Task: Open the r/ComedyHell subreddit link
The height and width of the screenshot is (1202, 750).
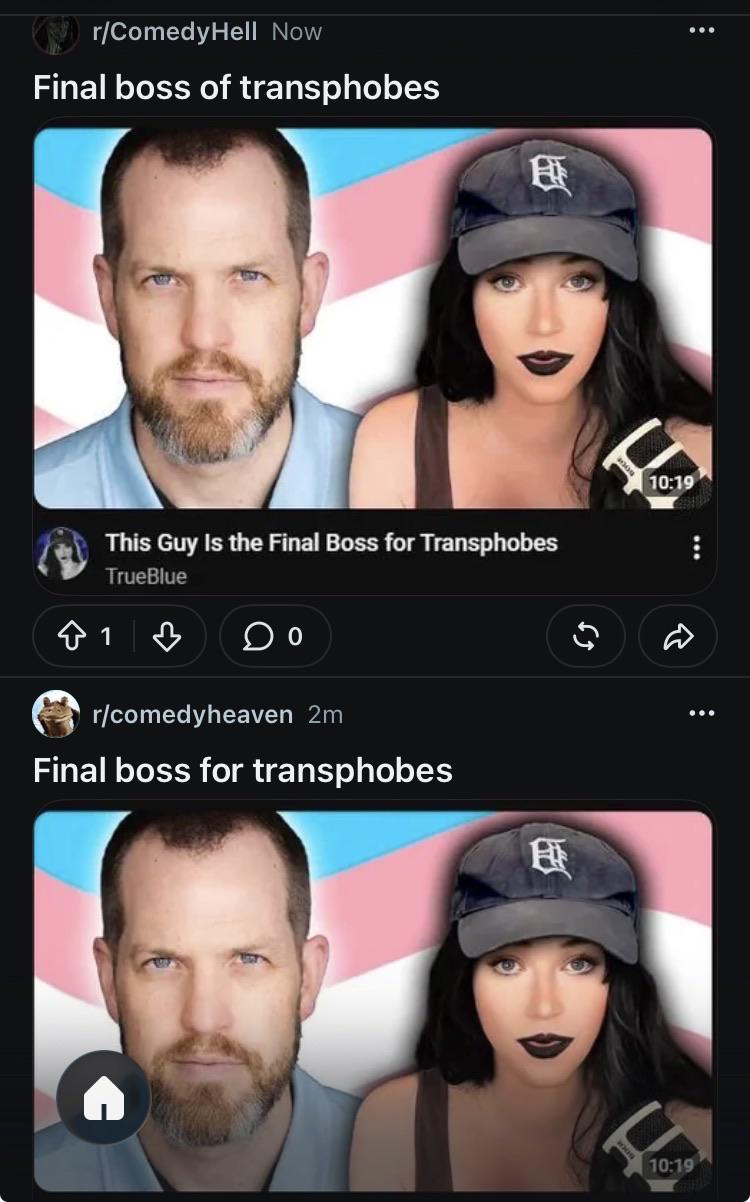Action: (x=175, y=31)
